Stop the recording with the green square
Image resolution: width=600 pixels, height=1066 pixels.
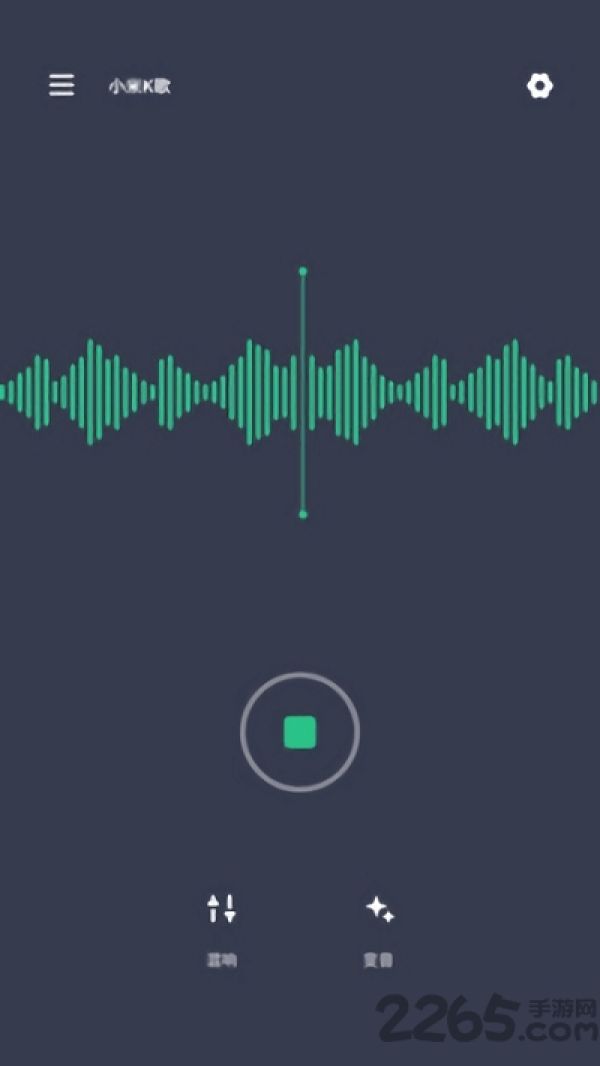300,732
